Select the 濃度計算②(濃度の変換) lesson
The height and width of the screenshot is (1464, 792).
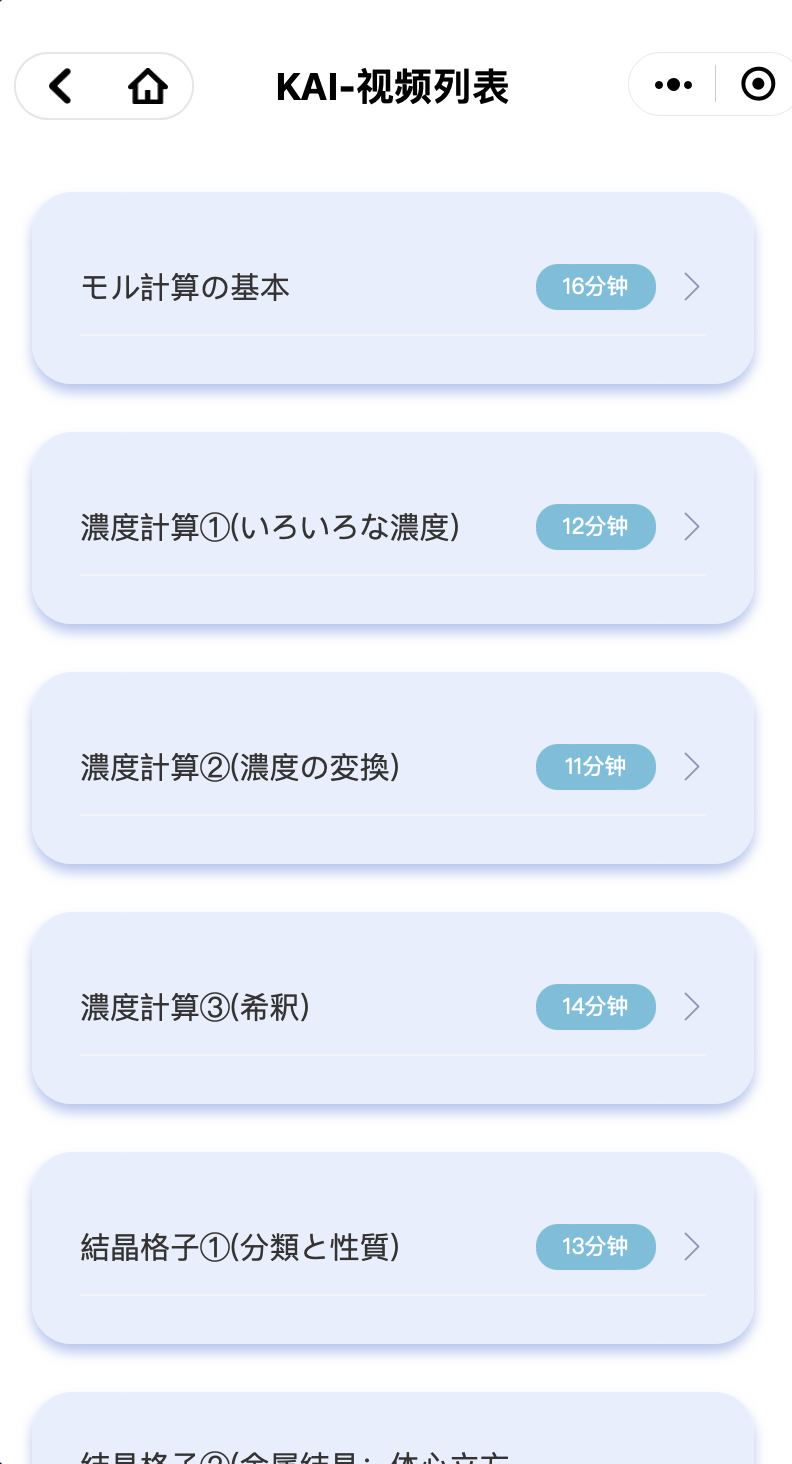point(393,768)
